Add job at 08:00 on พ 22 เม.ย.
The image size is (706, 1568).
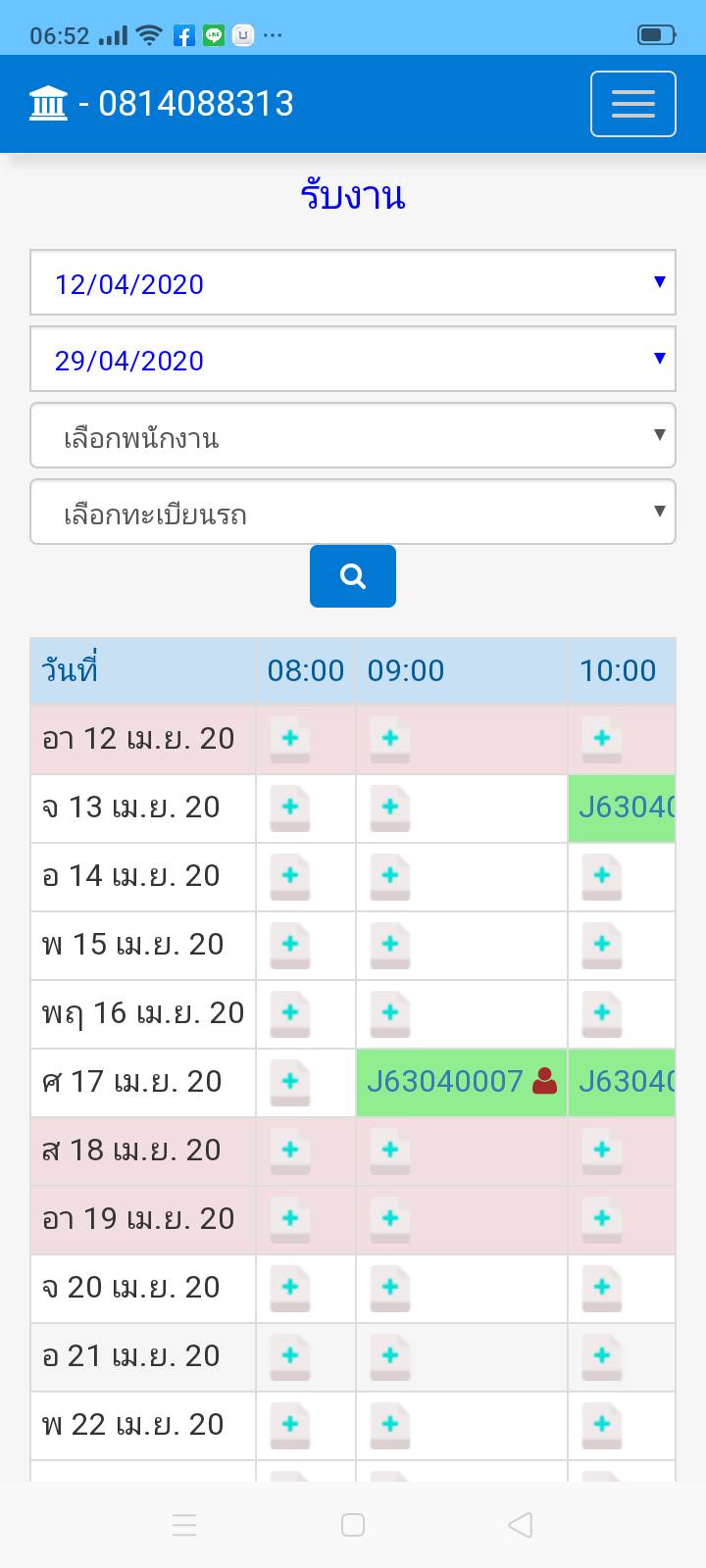point(290,1426)
